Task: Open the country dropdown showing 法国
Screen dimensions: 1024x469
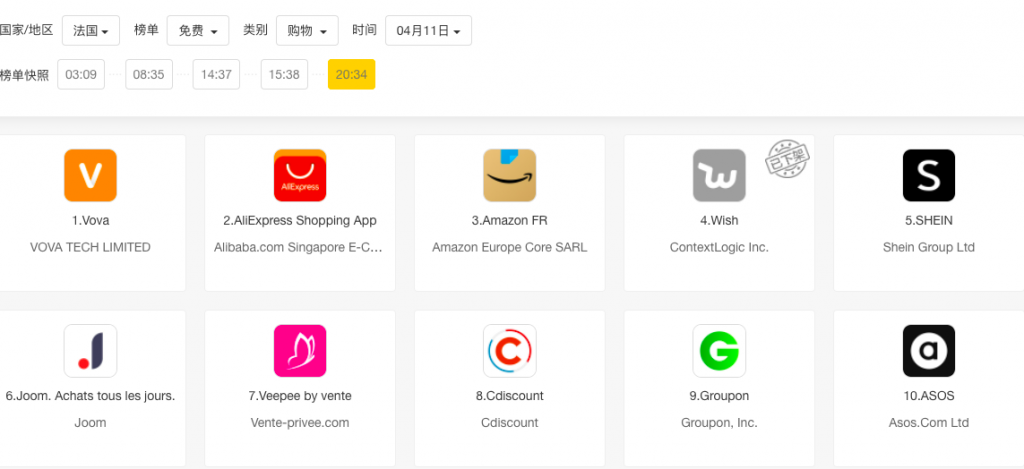Action: coord(90,31)
